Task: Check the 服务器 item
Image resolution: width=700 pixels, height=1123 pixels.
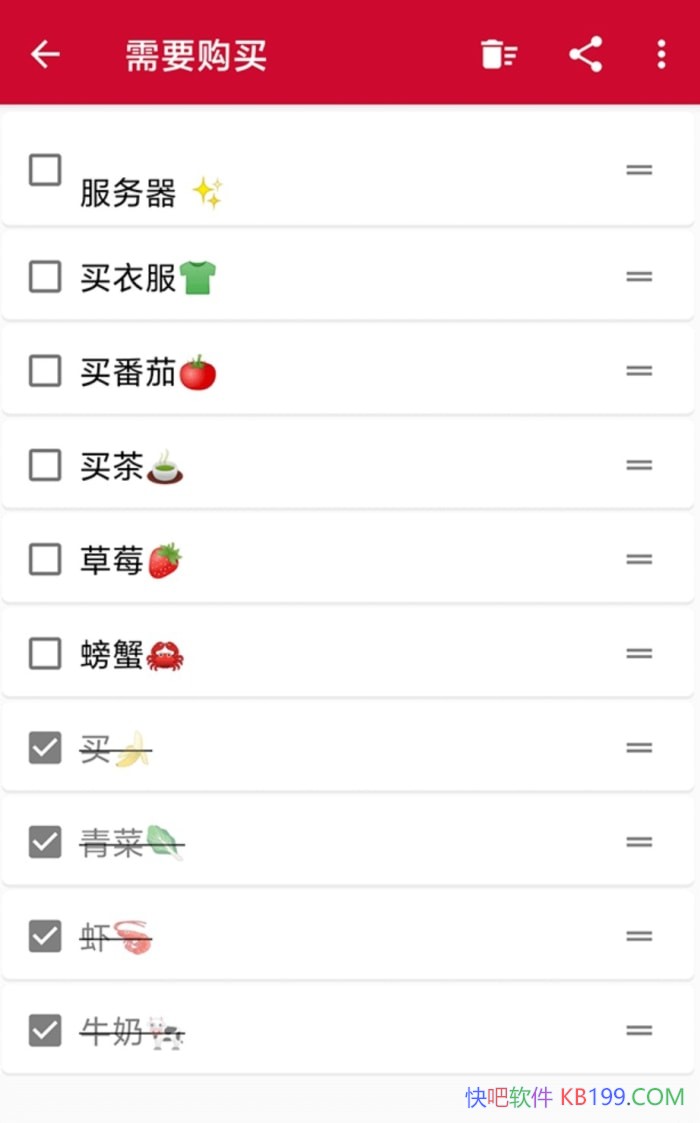Action: (45, 170)
